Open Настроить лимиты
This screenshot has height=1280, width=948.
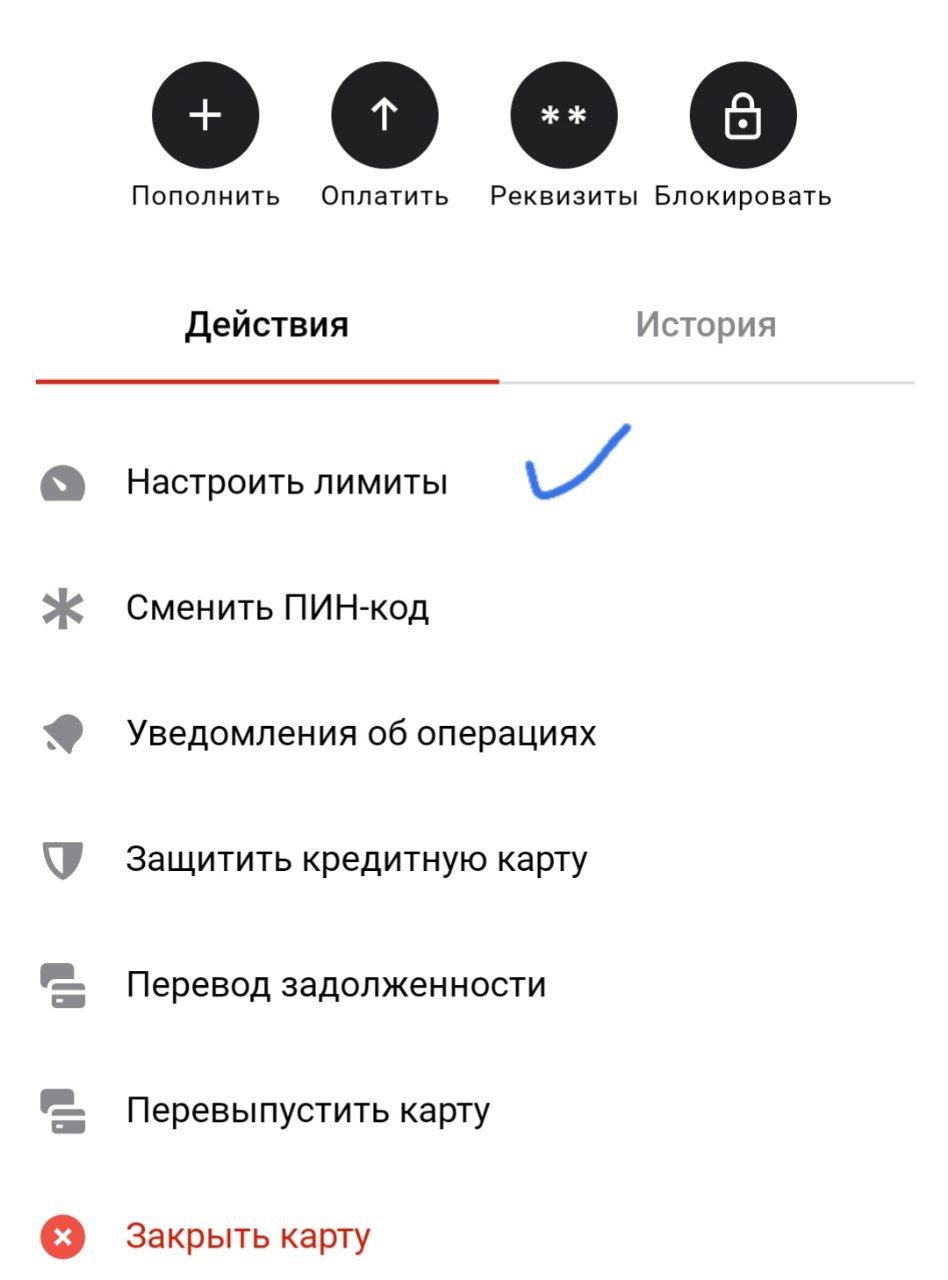(287, 483)
